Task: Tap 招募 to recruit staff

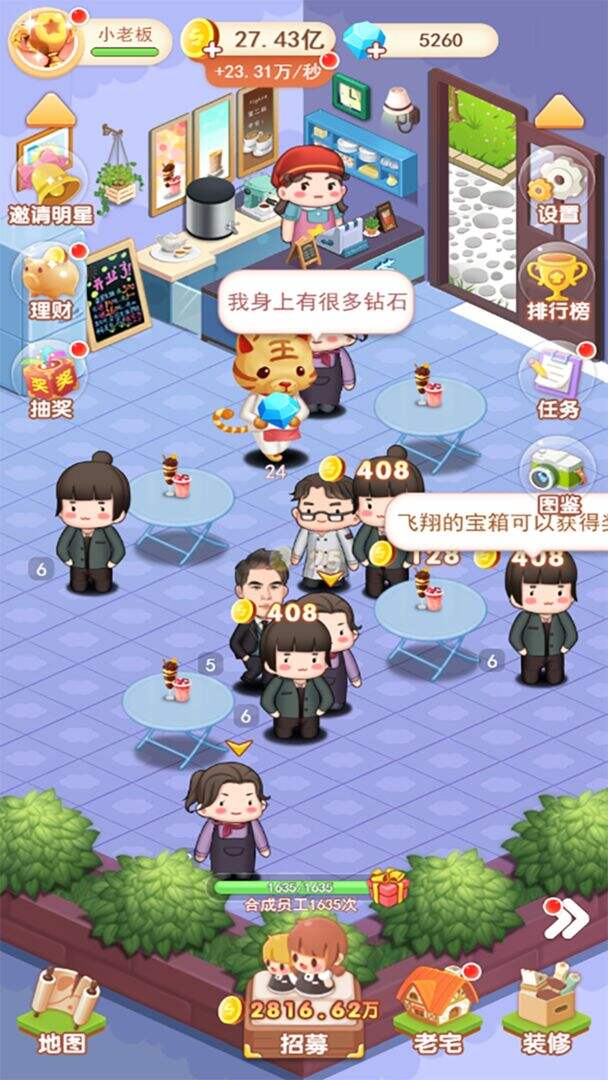Action: (303, 1020)
